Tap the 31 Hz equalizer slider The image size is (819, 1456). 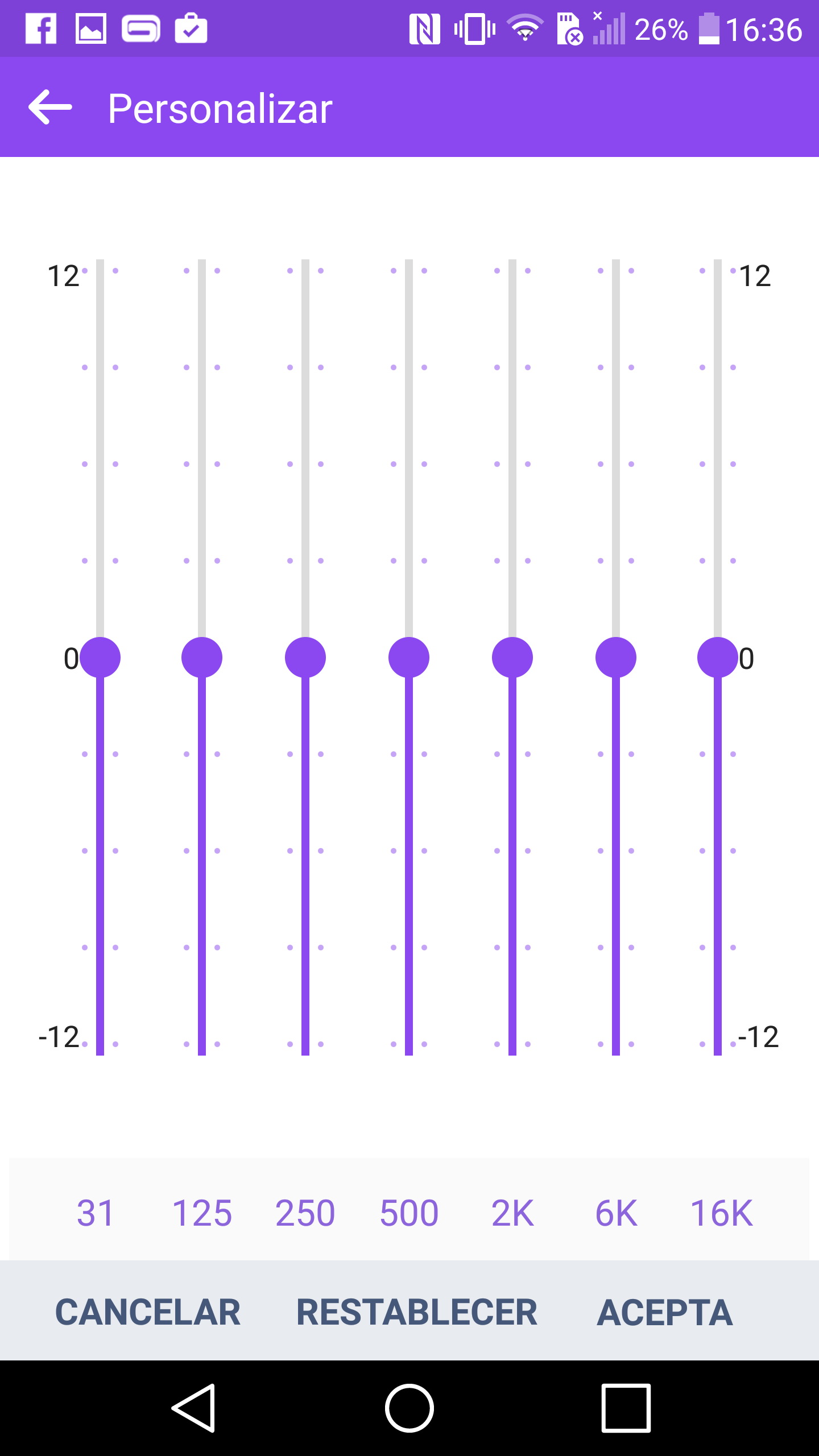tap(100, 657)
